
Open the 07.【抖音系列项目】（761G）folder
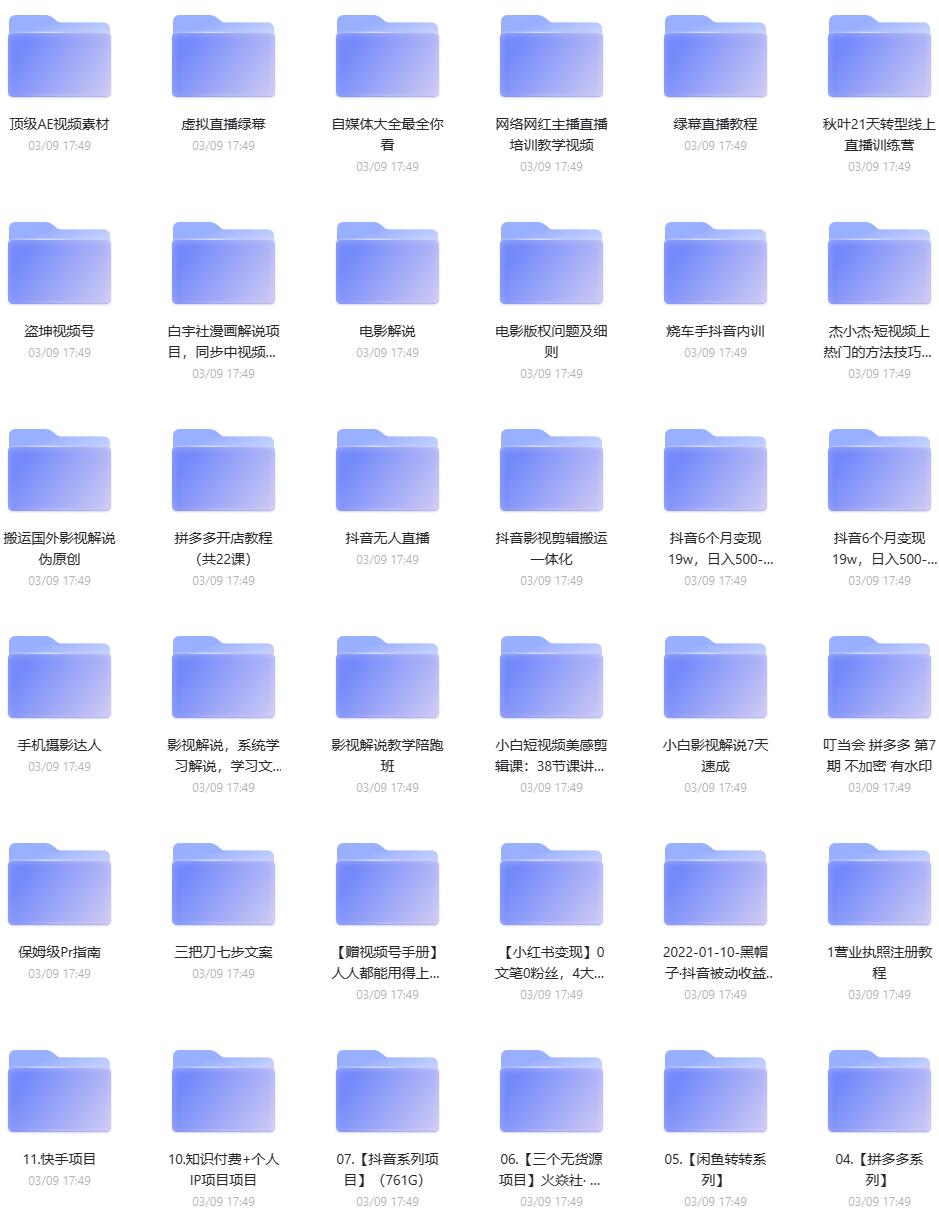click(386, 1090)
